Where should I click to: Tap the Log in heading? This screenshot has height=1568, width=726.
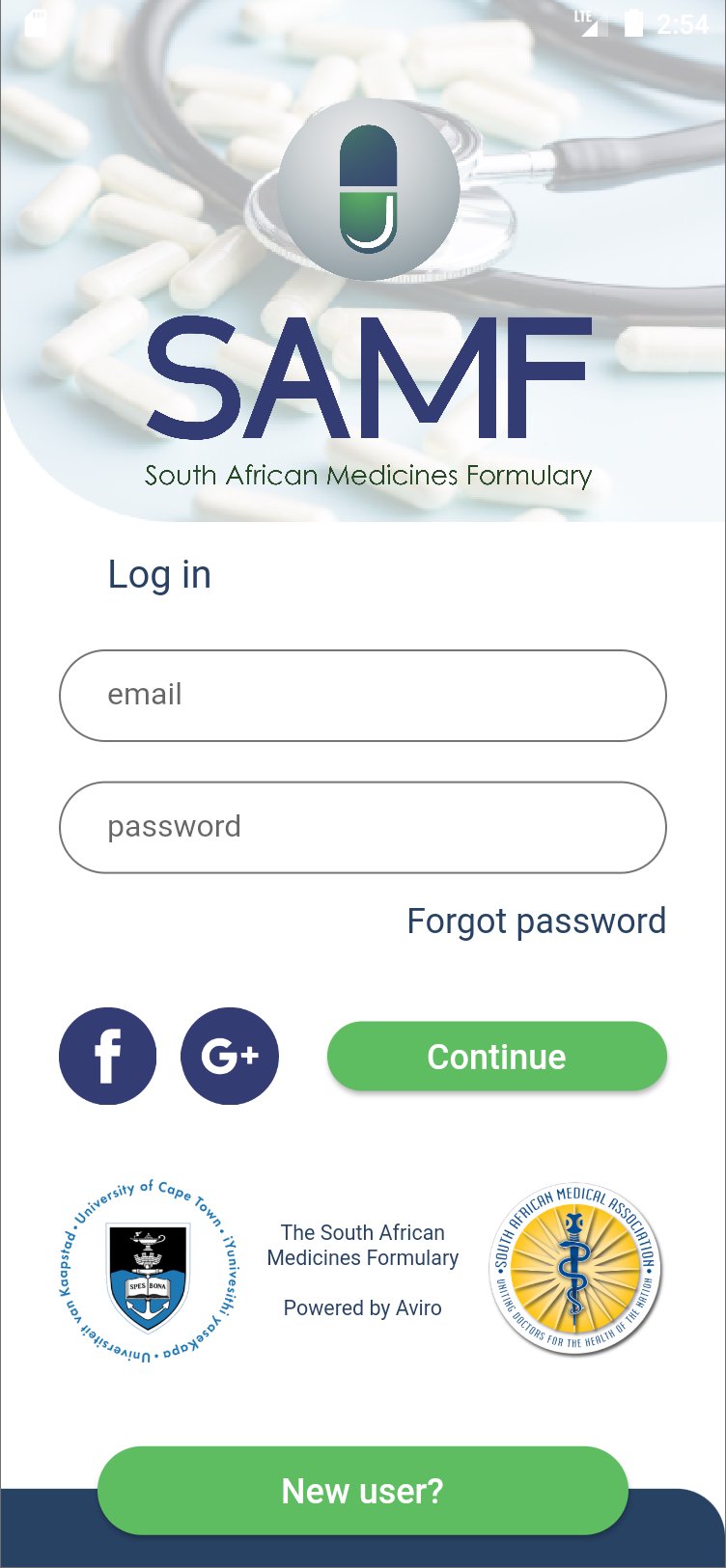pos(160,573)
